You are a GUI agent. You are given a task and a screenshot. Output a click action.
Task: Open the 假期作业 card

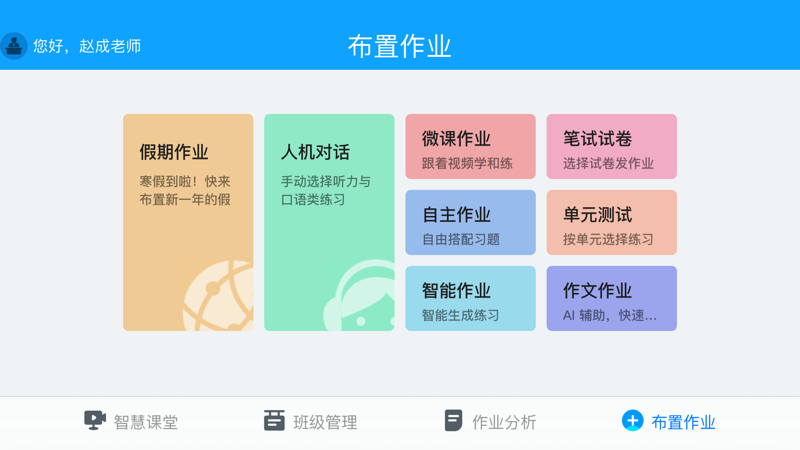(188, 222)
